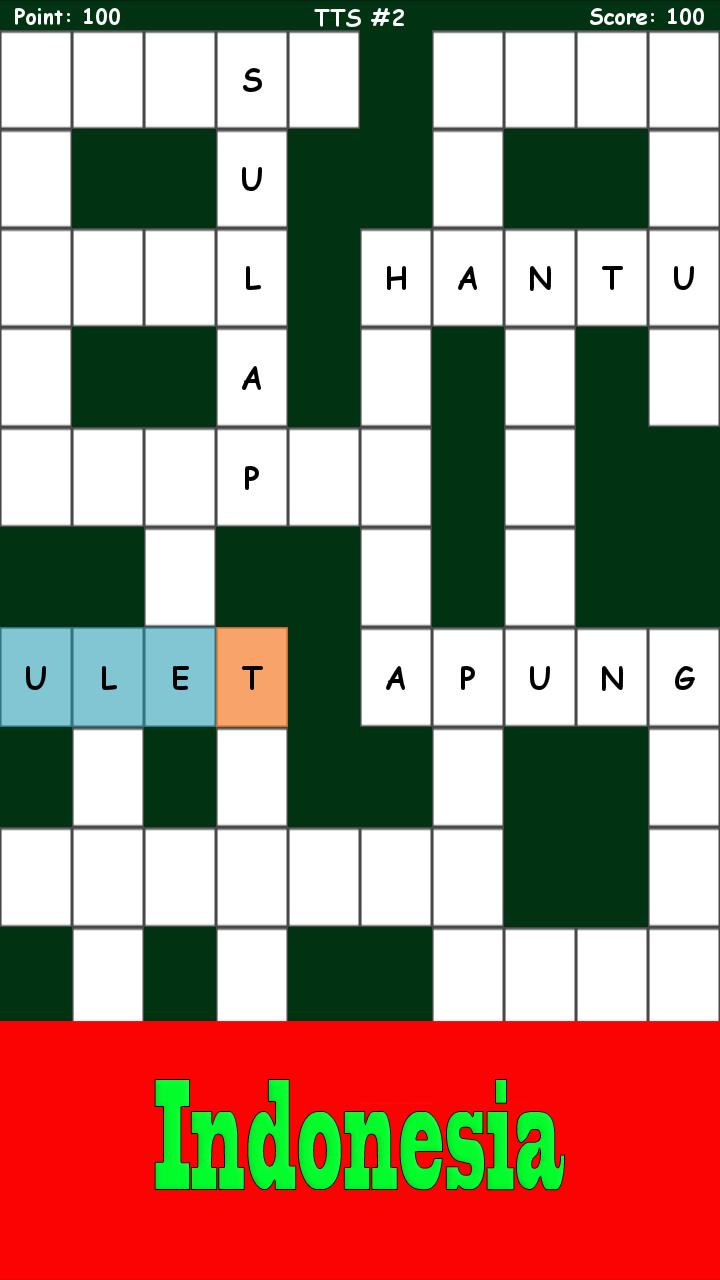Select the P cell in APUNG

(x=468, y=677)
